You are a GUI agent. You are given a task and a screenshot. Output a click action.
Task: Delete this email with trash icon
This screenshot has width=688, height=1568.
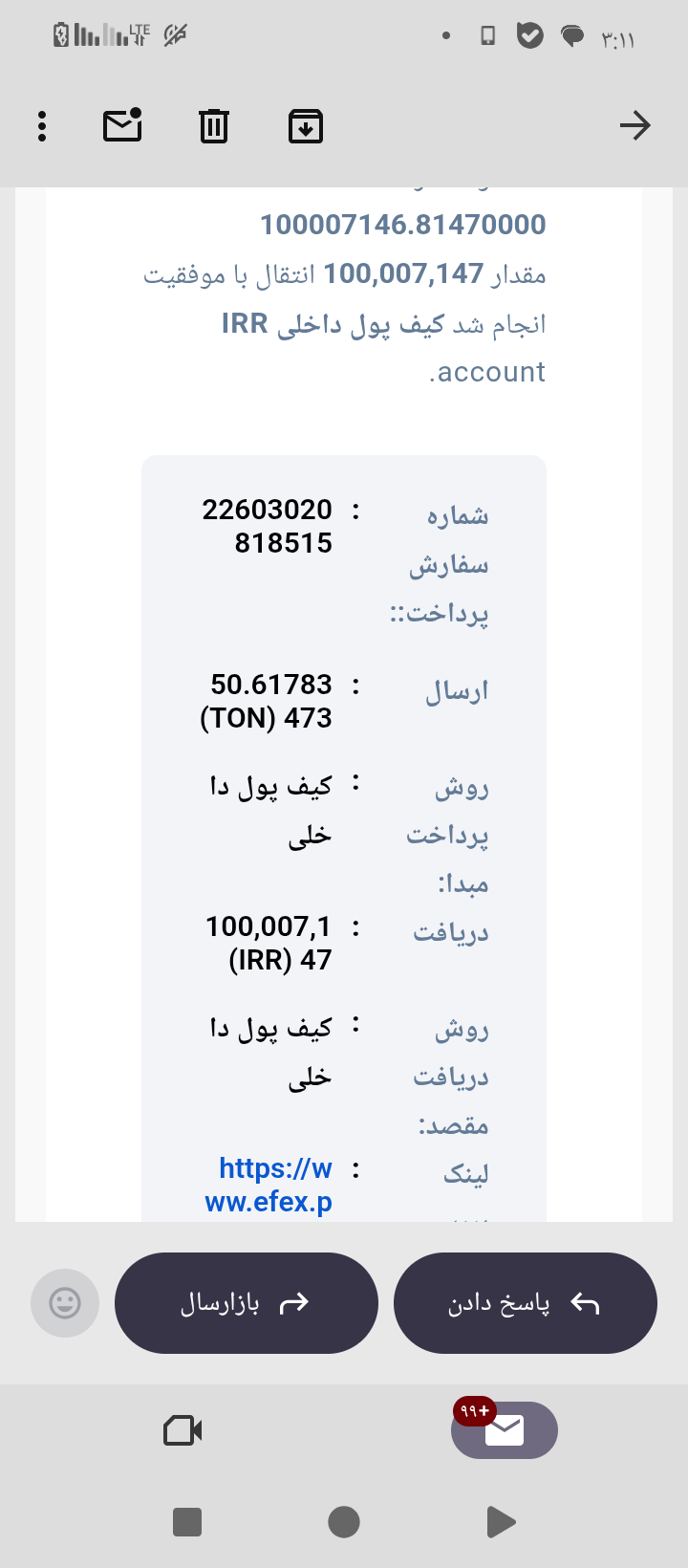pos(213,126)
